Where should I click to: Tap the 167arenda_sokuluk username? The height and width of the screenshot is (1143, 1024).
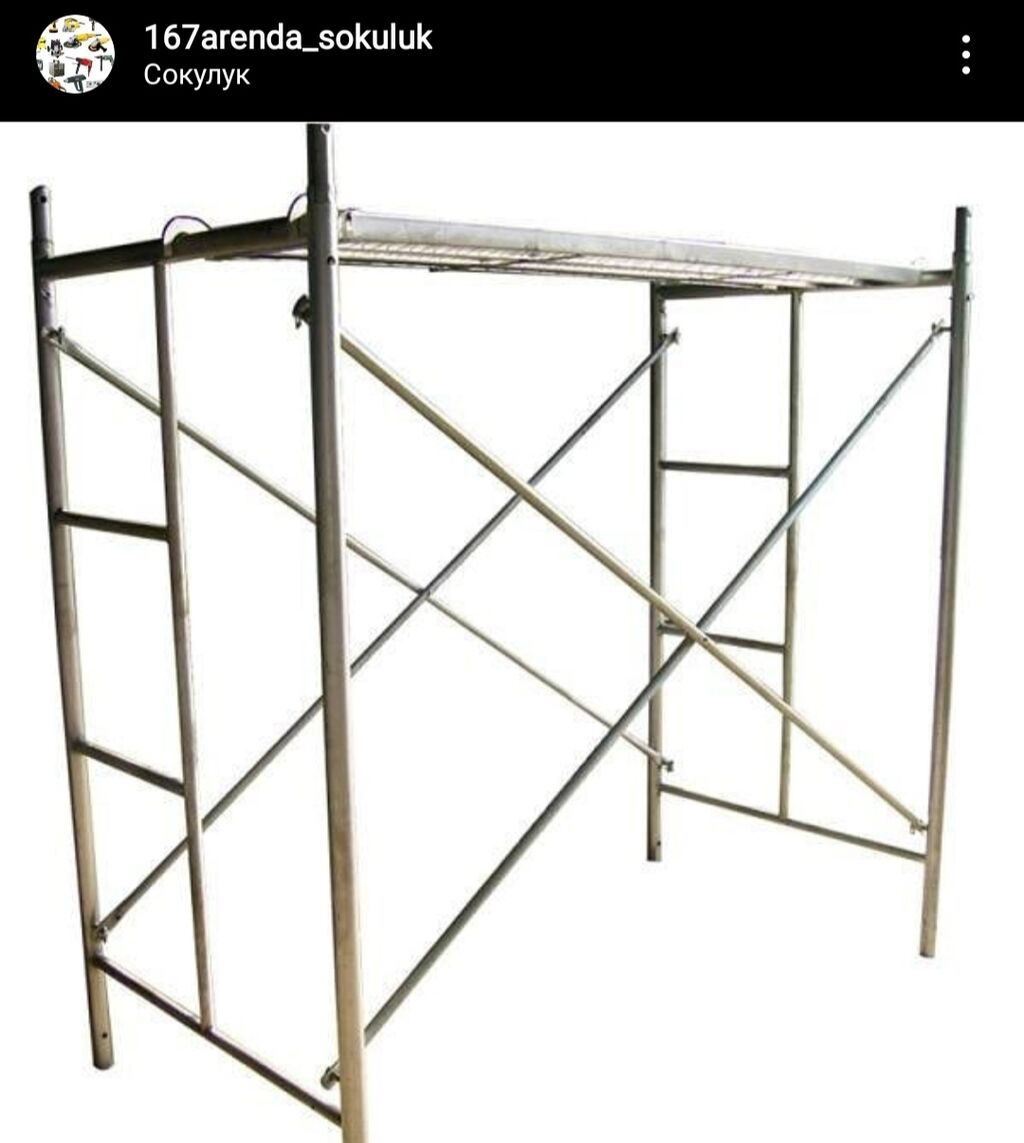coord(288,38)
